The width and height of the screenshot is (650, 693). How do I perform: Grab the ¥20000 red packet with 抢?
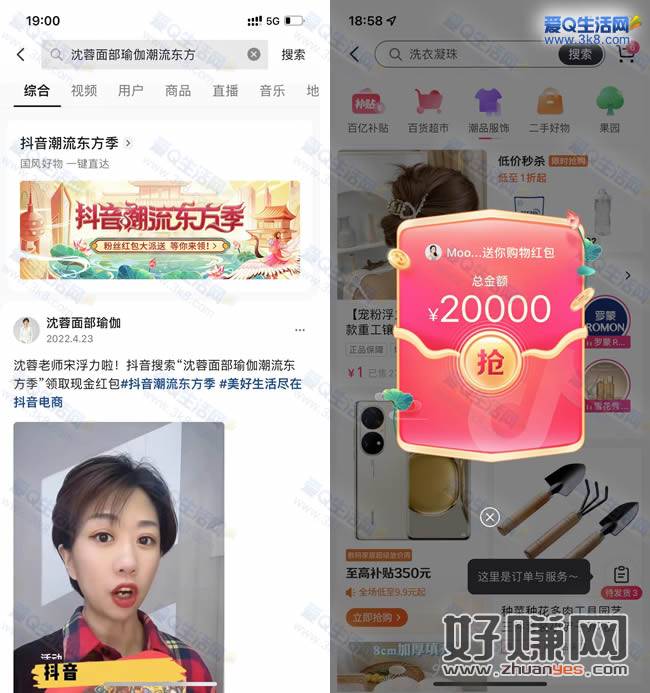[x=488, y=357]
